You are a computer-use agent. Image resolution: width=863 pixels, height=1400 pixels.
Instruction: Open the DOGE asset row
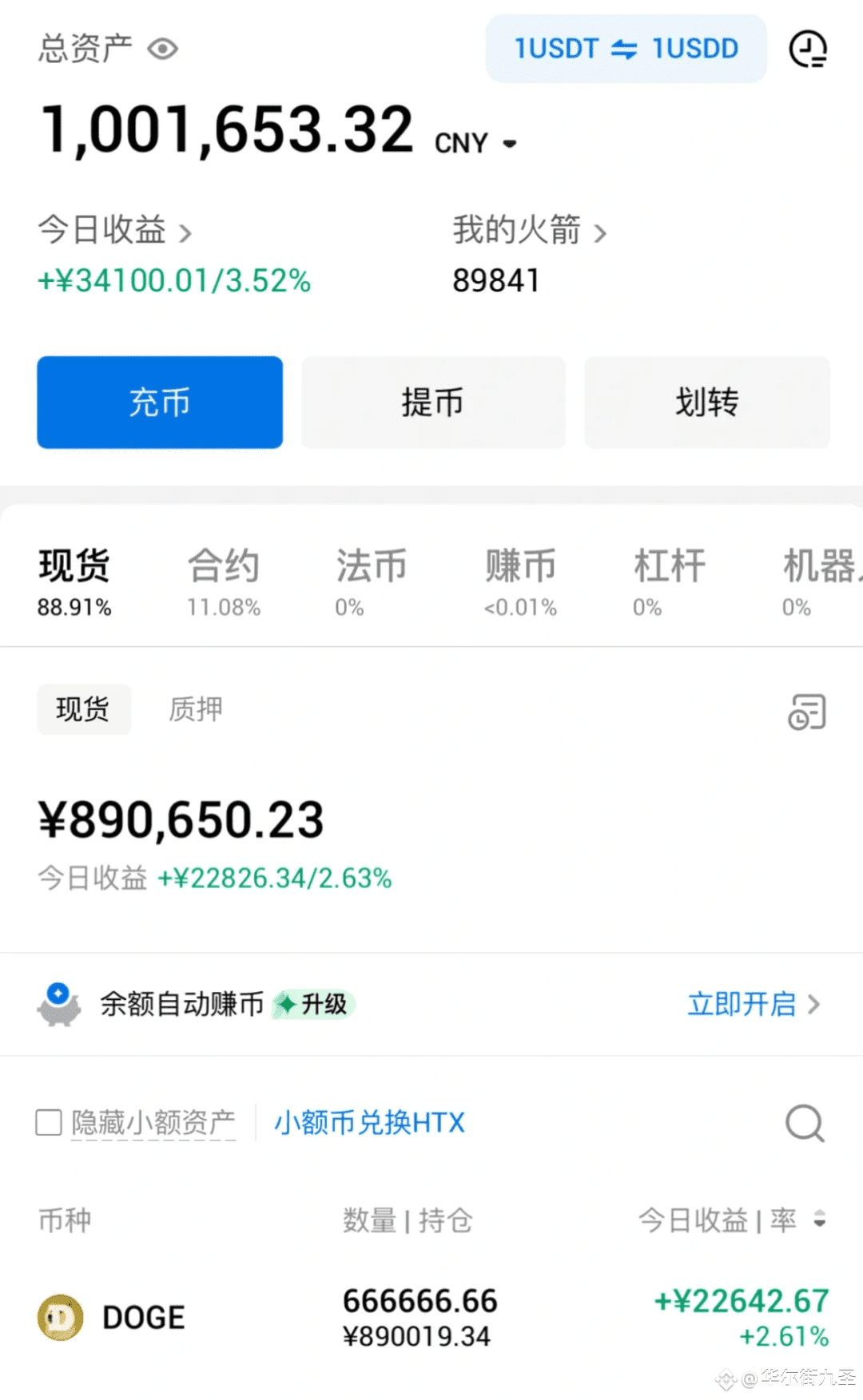point(431,1317)
